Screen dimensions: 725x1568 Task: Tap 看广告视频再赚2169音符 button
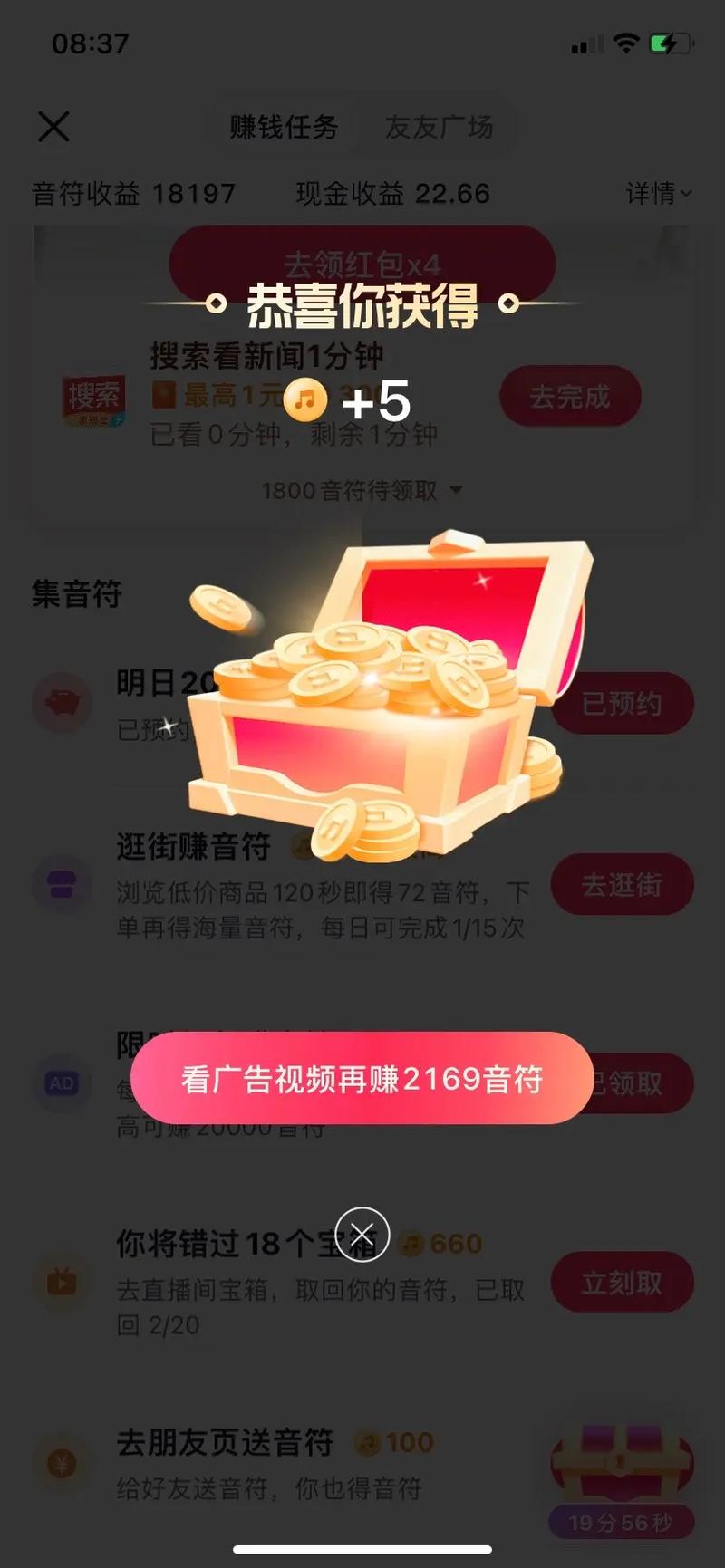tap(362, 1078)
